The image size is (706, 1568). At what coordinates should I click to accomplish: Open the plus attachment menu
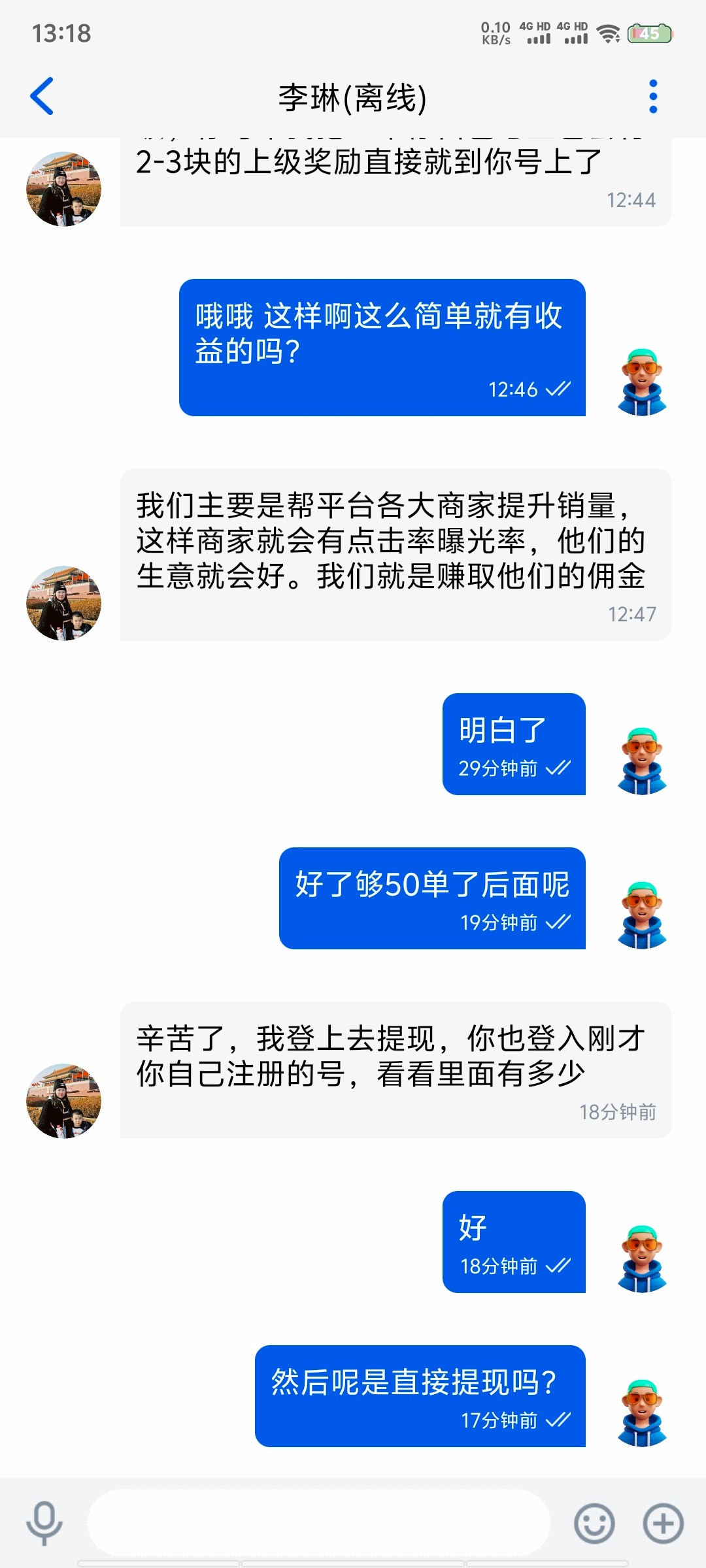tap(663, 1523)
